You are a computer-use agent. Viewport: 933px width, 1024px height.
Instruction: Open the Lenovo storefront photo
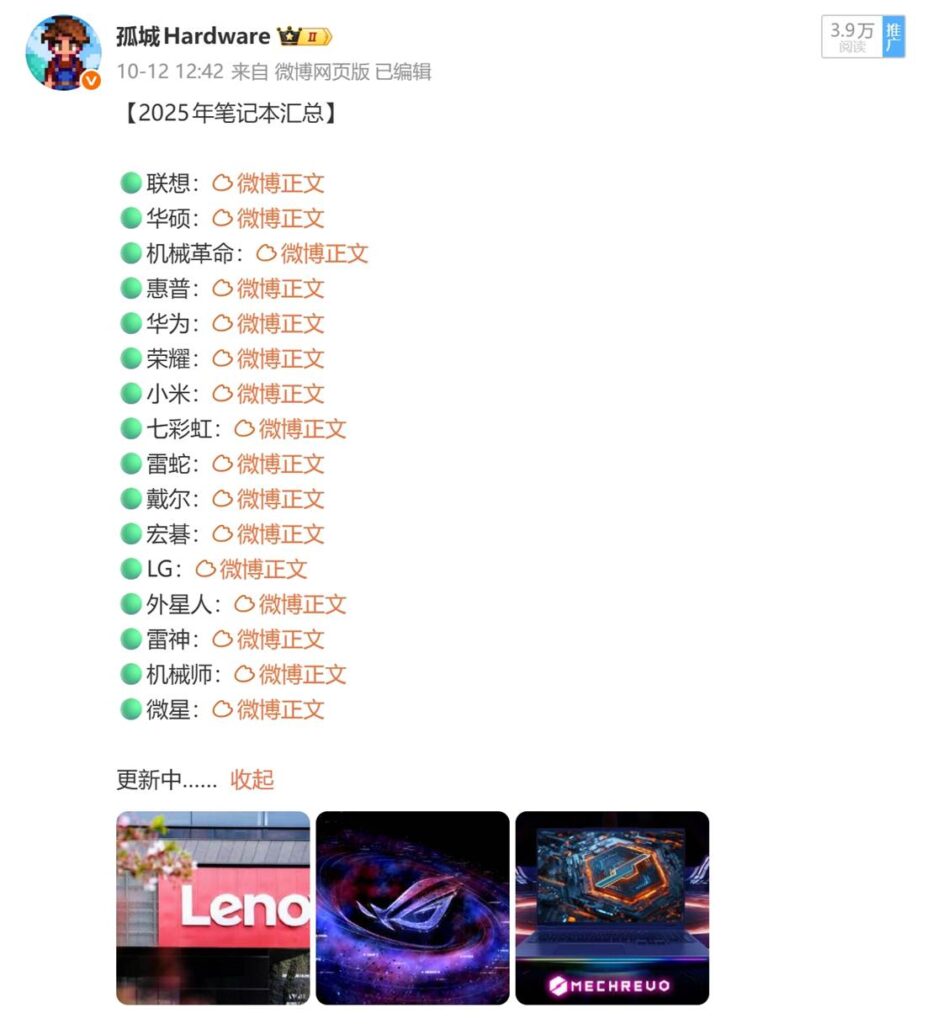(213, 908)
